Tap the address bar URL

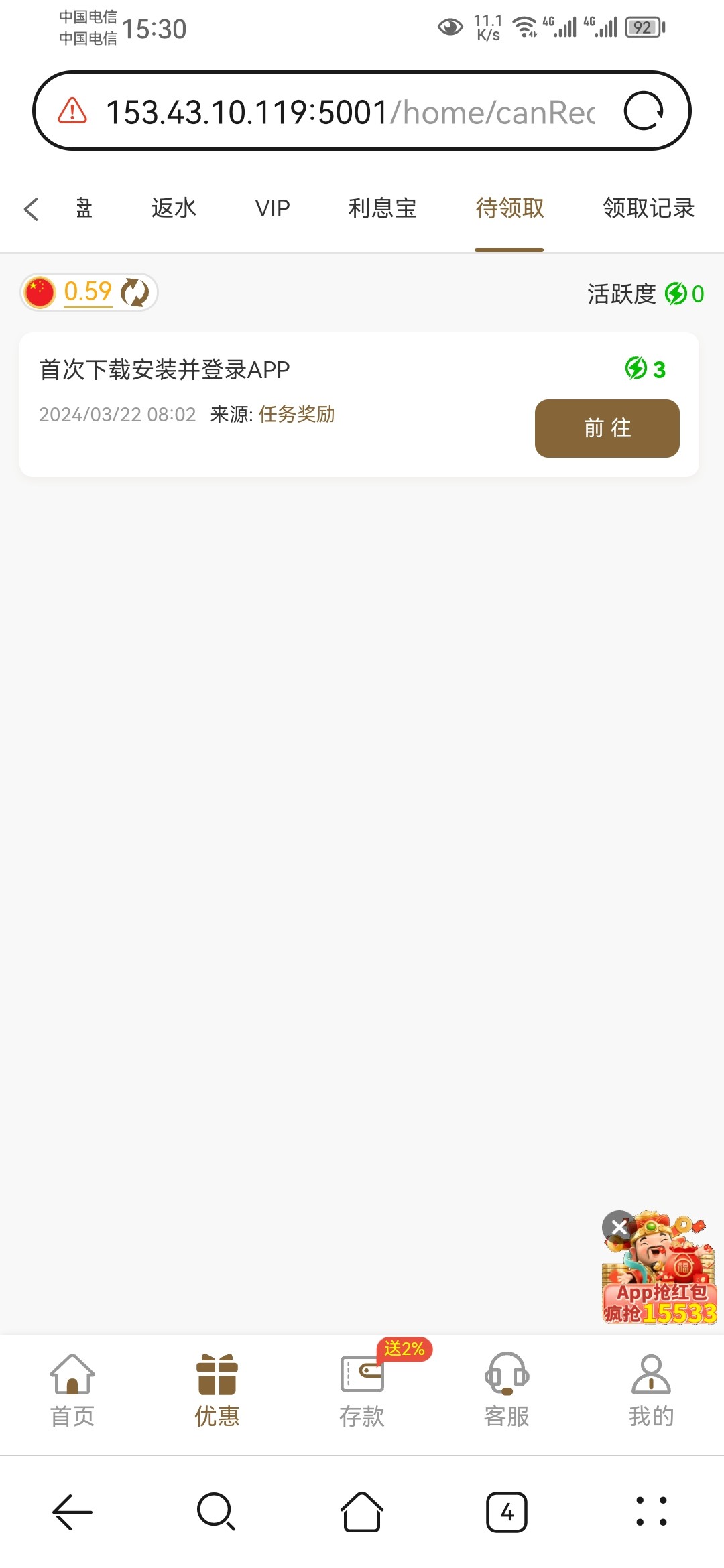click(x=349, y=112)
